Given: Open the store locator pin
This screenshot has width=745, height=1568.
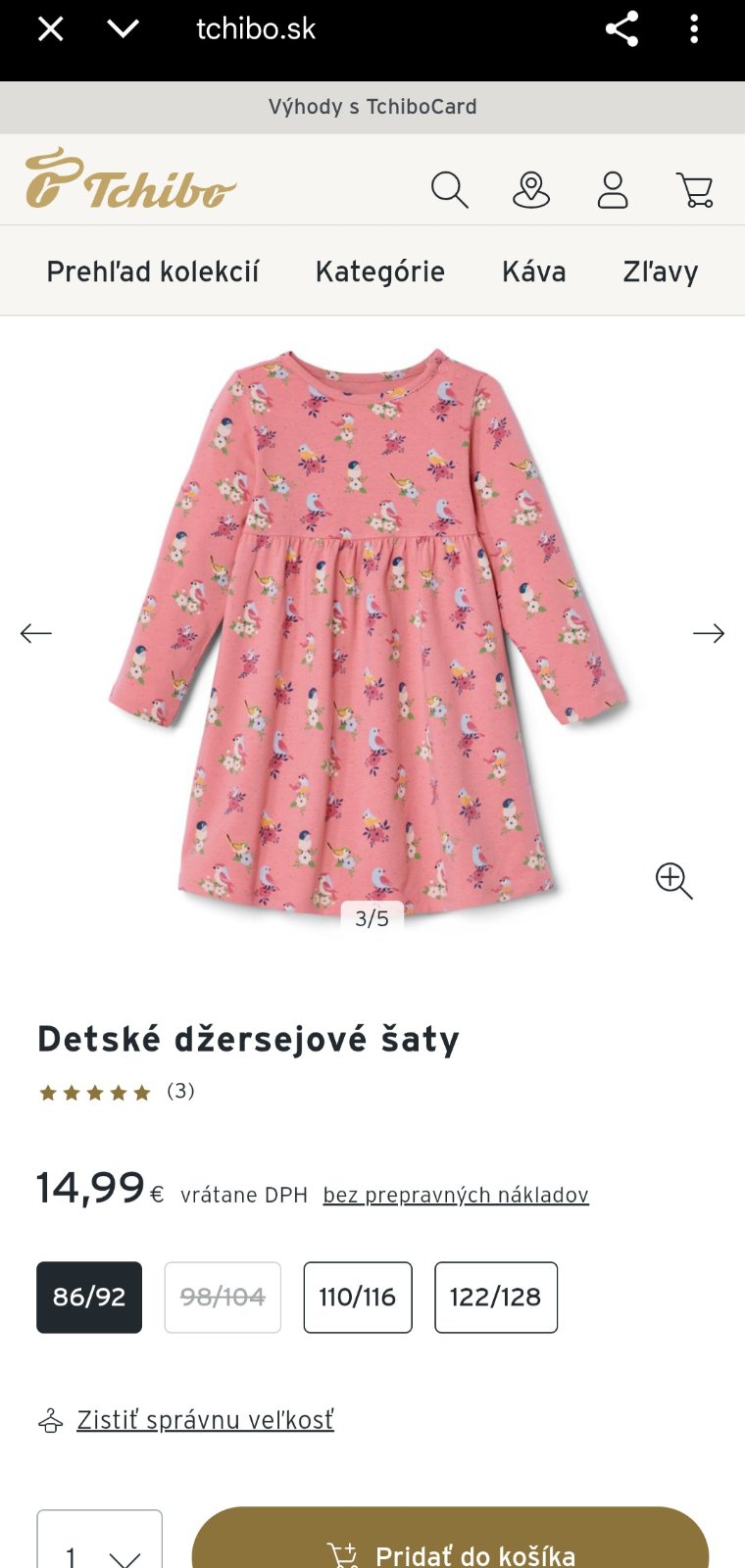Looking at the screenshot, I should (531, 189).
